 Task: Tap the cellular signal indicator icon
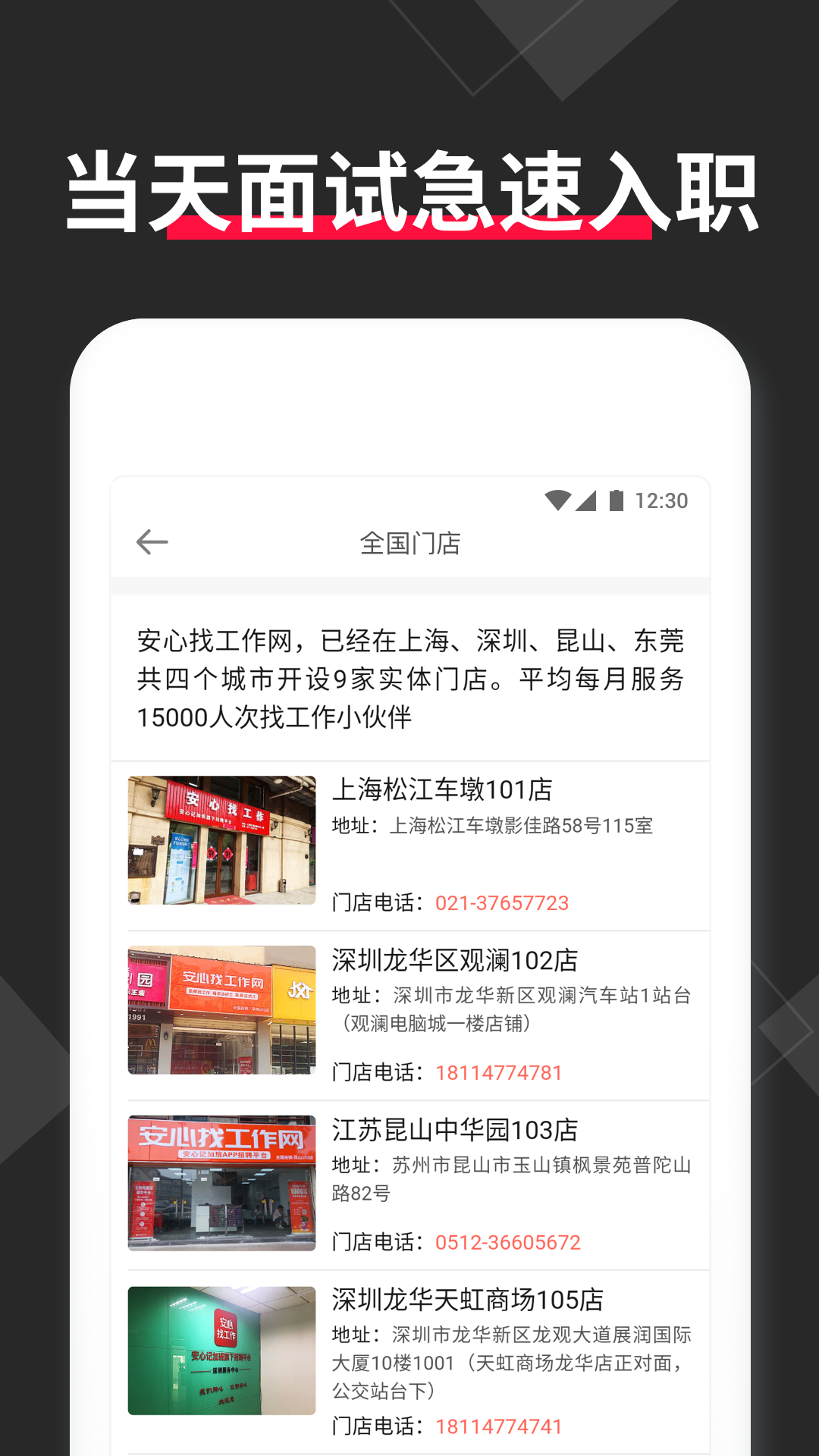[x=588, y=500]
